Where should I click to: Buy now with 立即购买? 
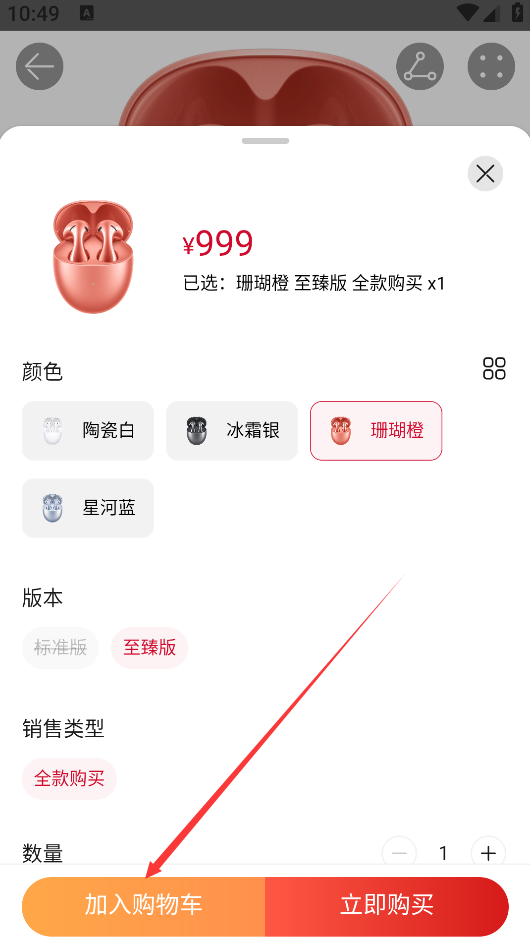pos(386,906)
